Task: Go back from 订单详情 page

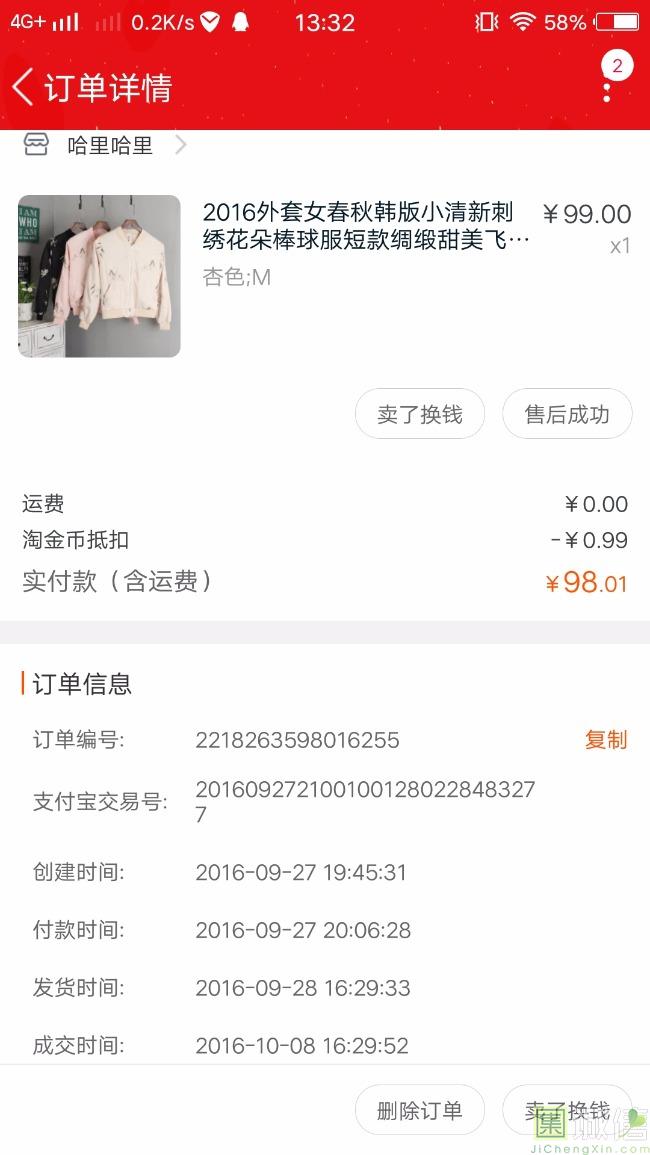Action: pos(24,87)
